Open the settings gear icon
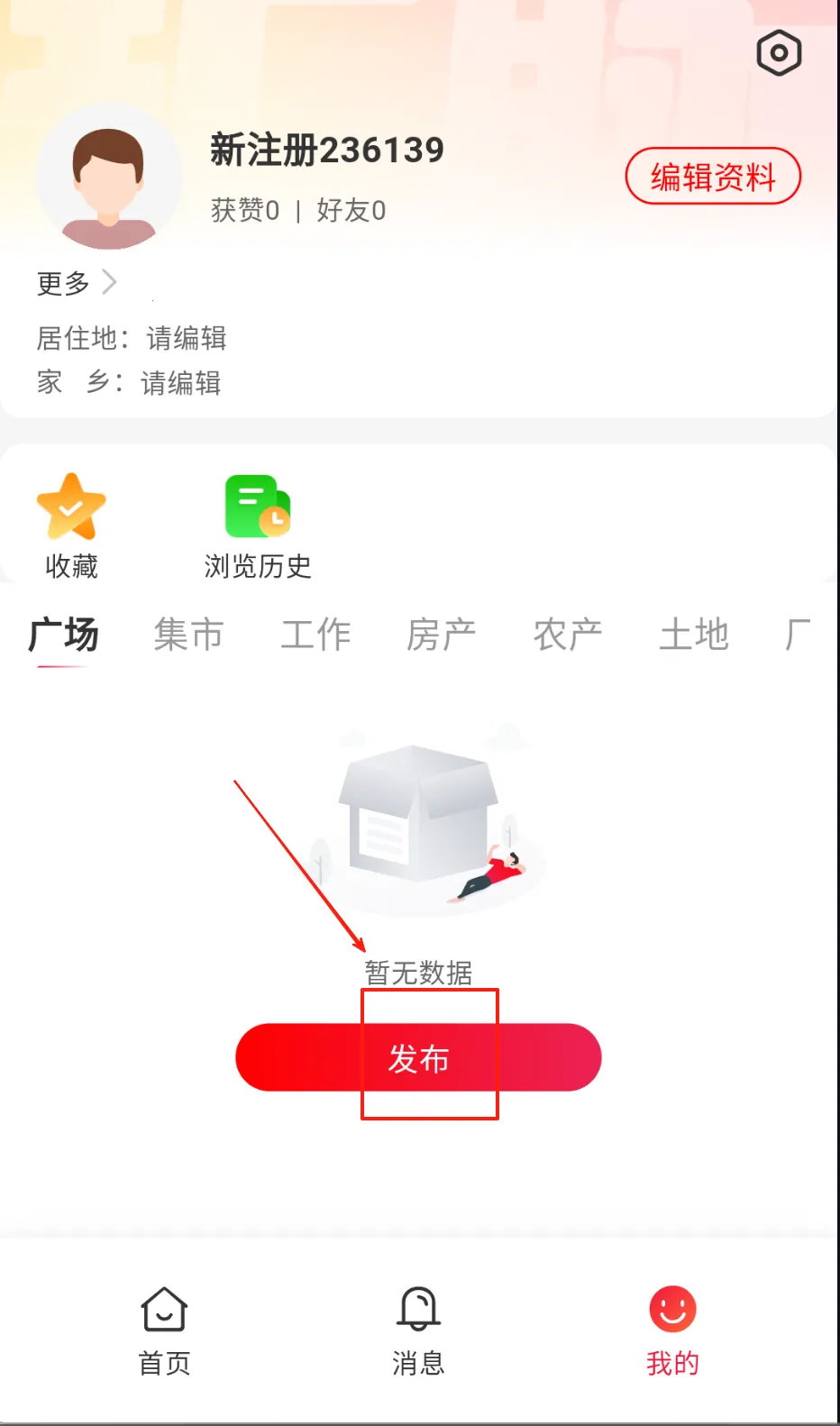This screenshot has height=1426, width=840. pos(778,53)
